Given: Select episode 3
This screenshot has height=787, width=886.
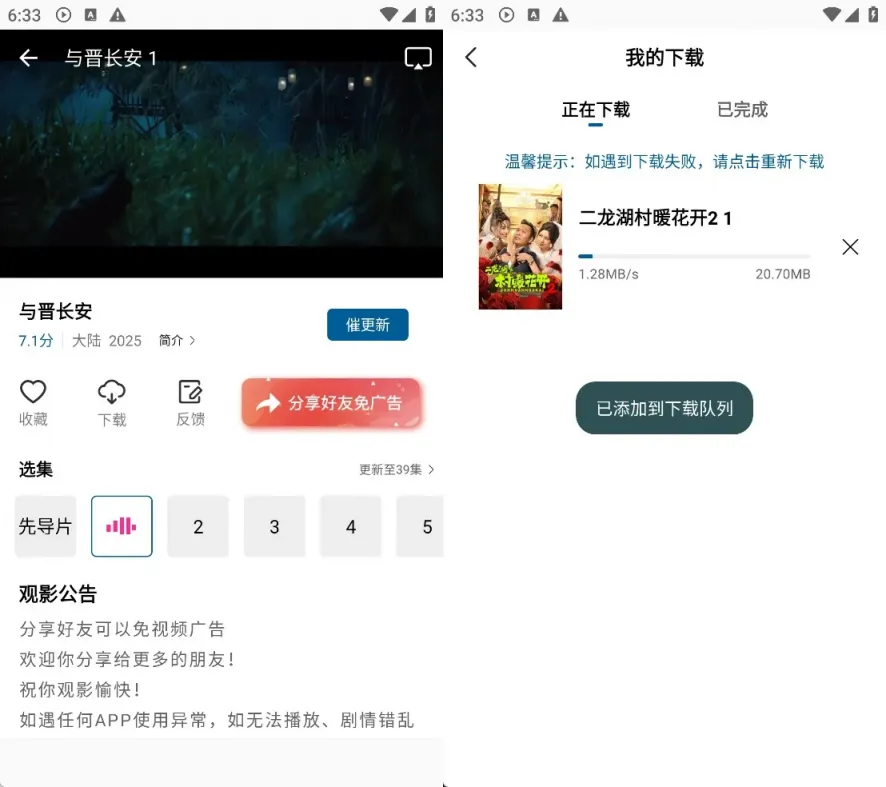Looking at the screenshot, I should (x=274, y=526).
